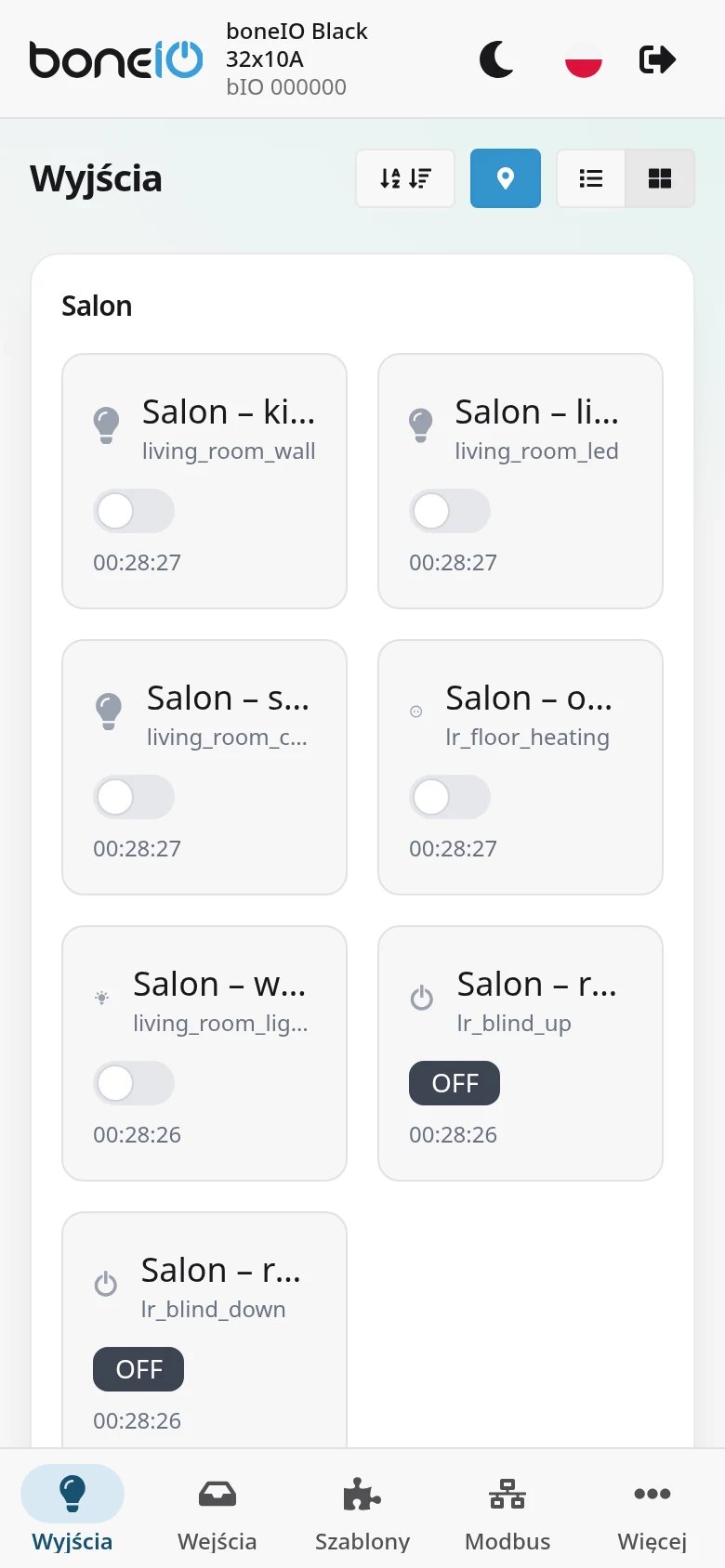The width and height of the screenshot is (725, 1568).
Task: Switch to dark mode with moon icon
Action: click(496, 59)
